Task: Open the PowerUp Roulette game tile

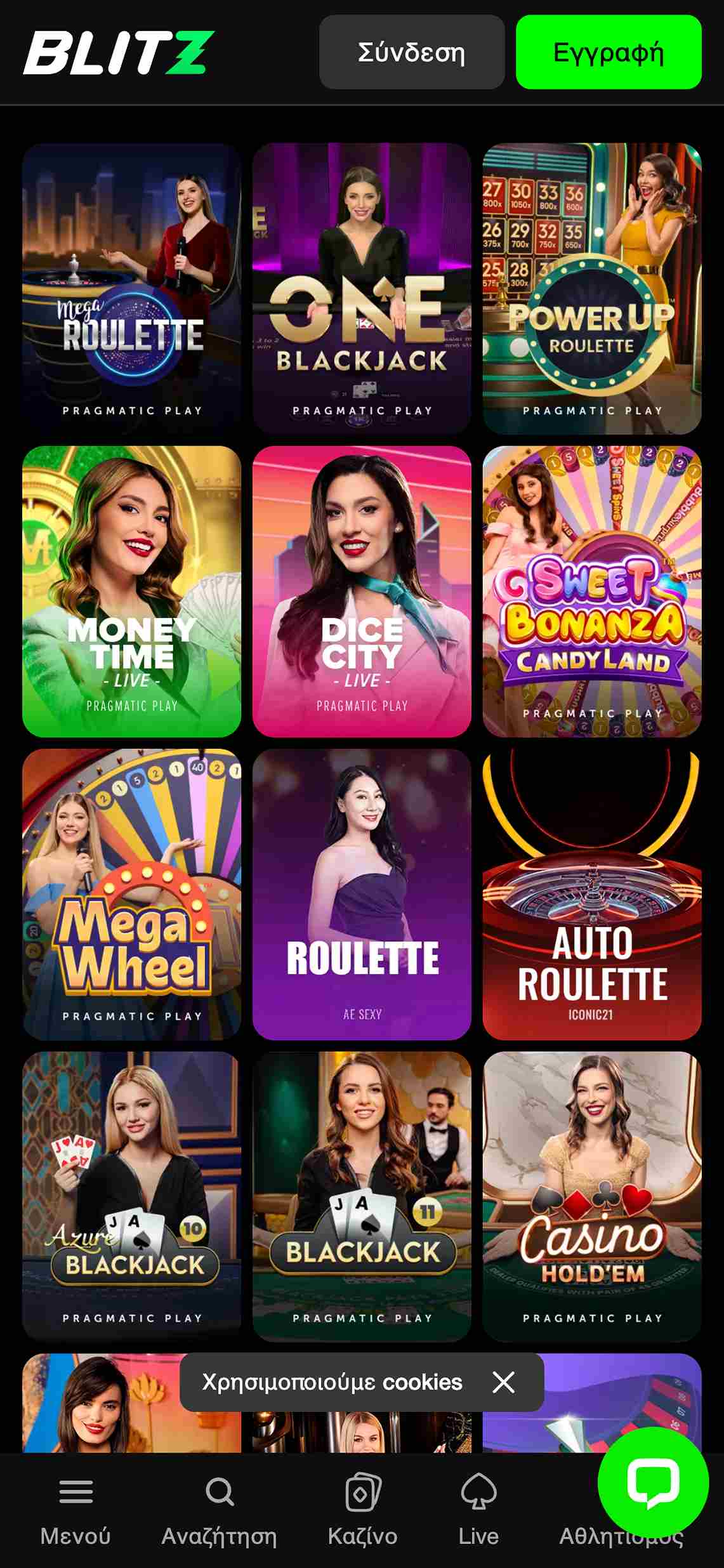Action: 591,288
